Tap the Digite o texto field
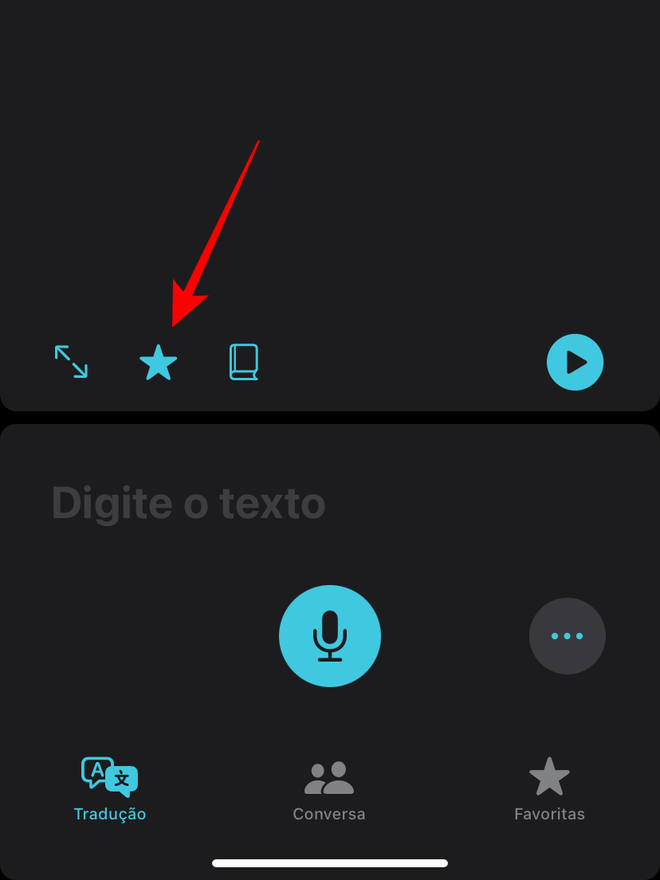The image size is (660, 880). pos(189,504)
